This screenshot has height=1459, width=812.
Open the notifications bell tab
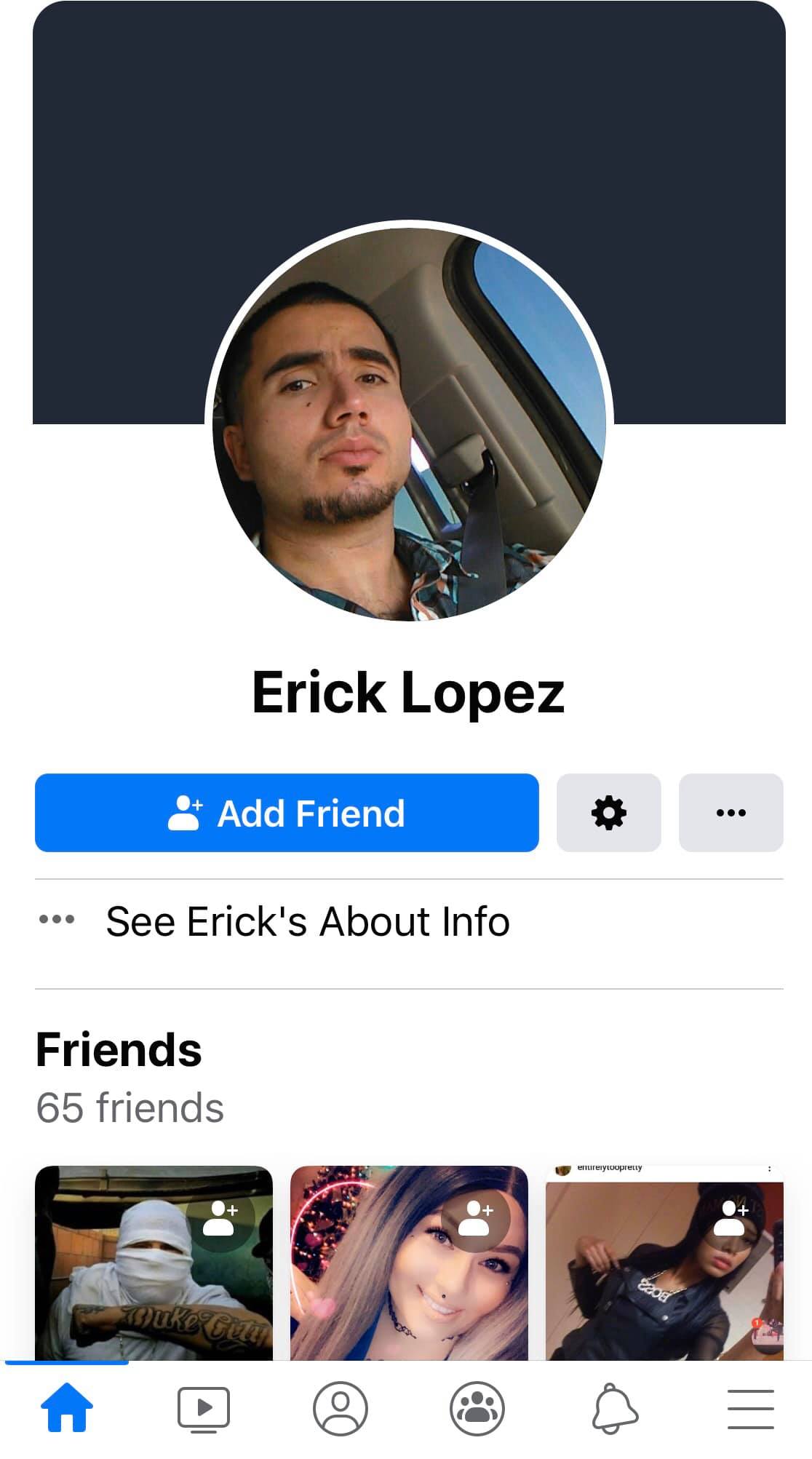coord(614,1408)
